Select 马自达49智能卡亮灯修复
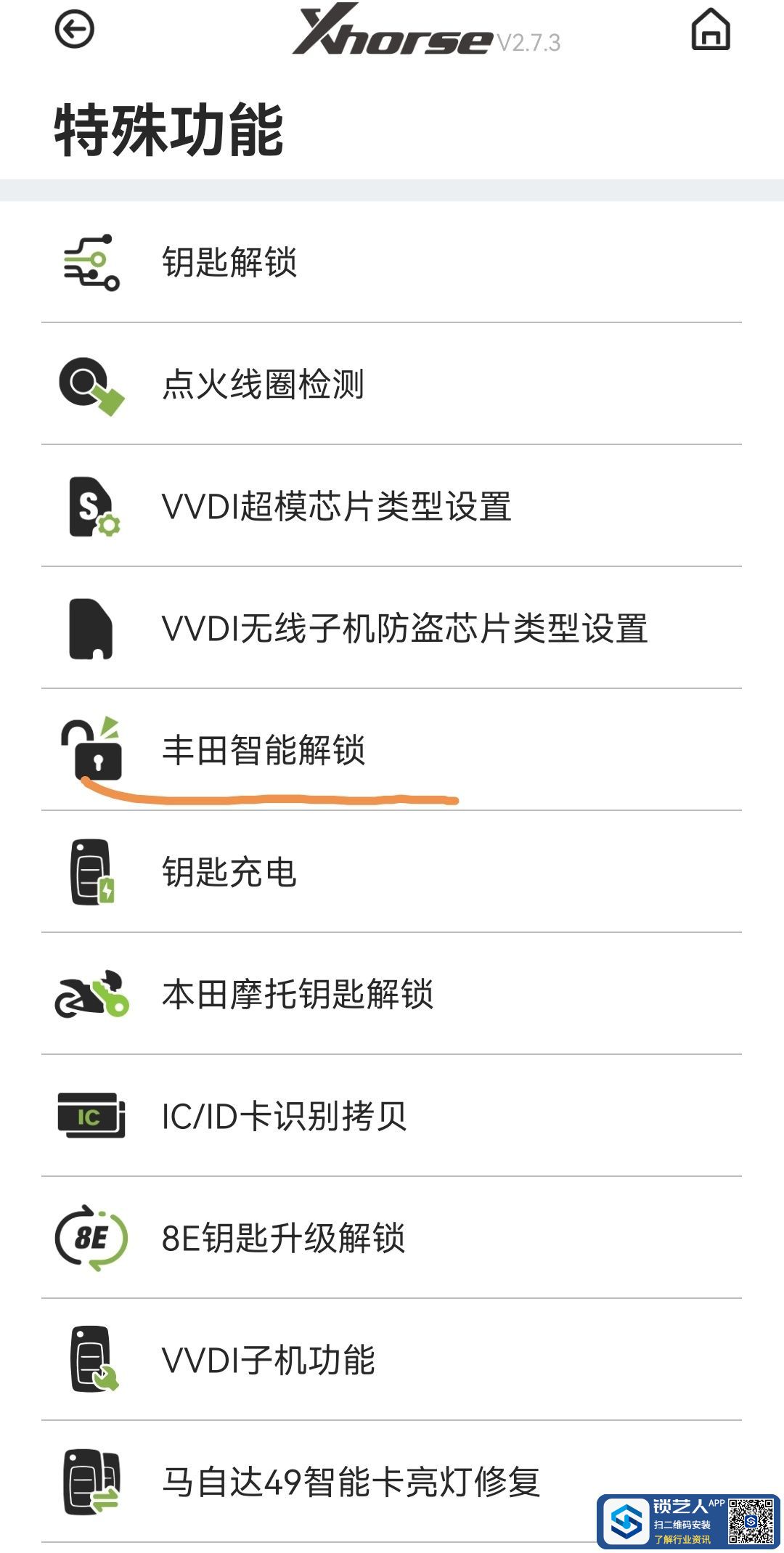The height and width of the screenshot is (1553, 784). coord(351,1482)
